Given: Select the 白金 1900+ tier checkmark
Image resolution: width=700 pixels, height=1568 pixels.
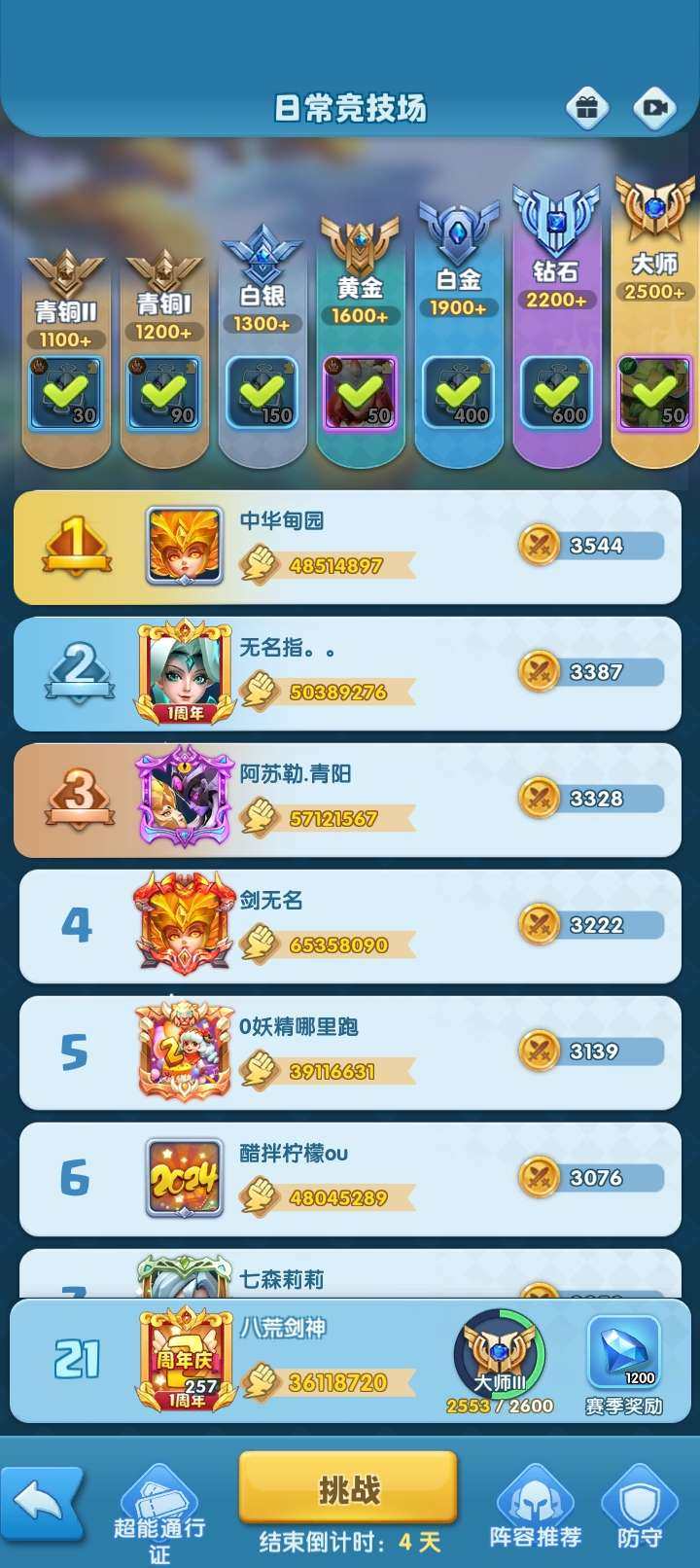Looking at the screenshot, I should coord(457,394).
